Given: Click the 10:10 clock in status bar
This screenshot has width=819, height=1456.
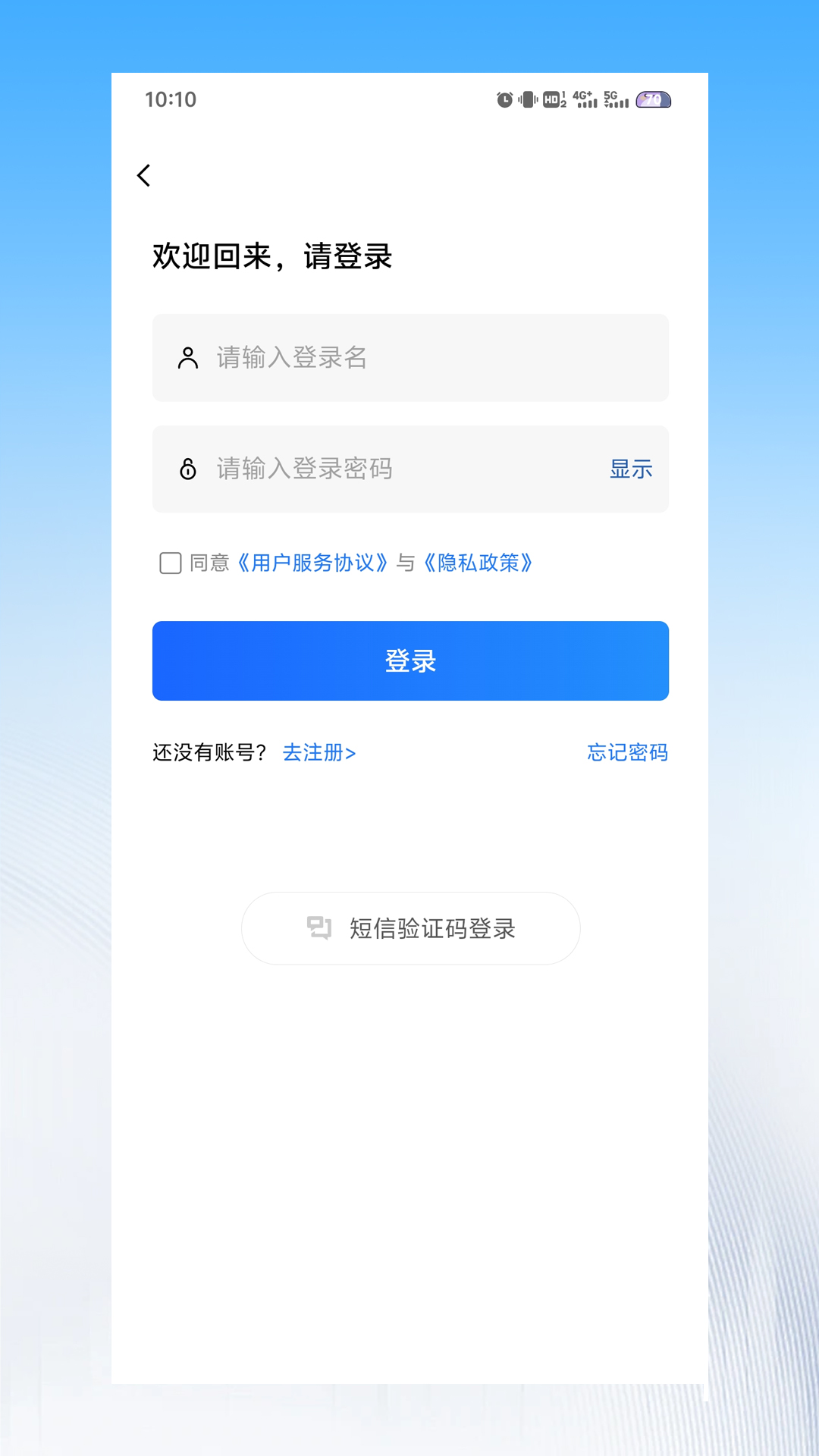Looking at the screenshot, I should pos(170,99).
